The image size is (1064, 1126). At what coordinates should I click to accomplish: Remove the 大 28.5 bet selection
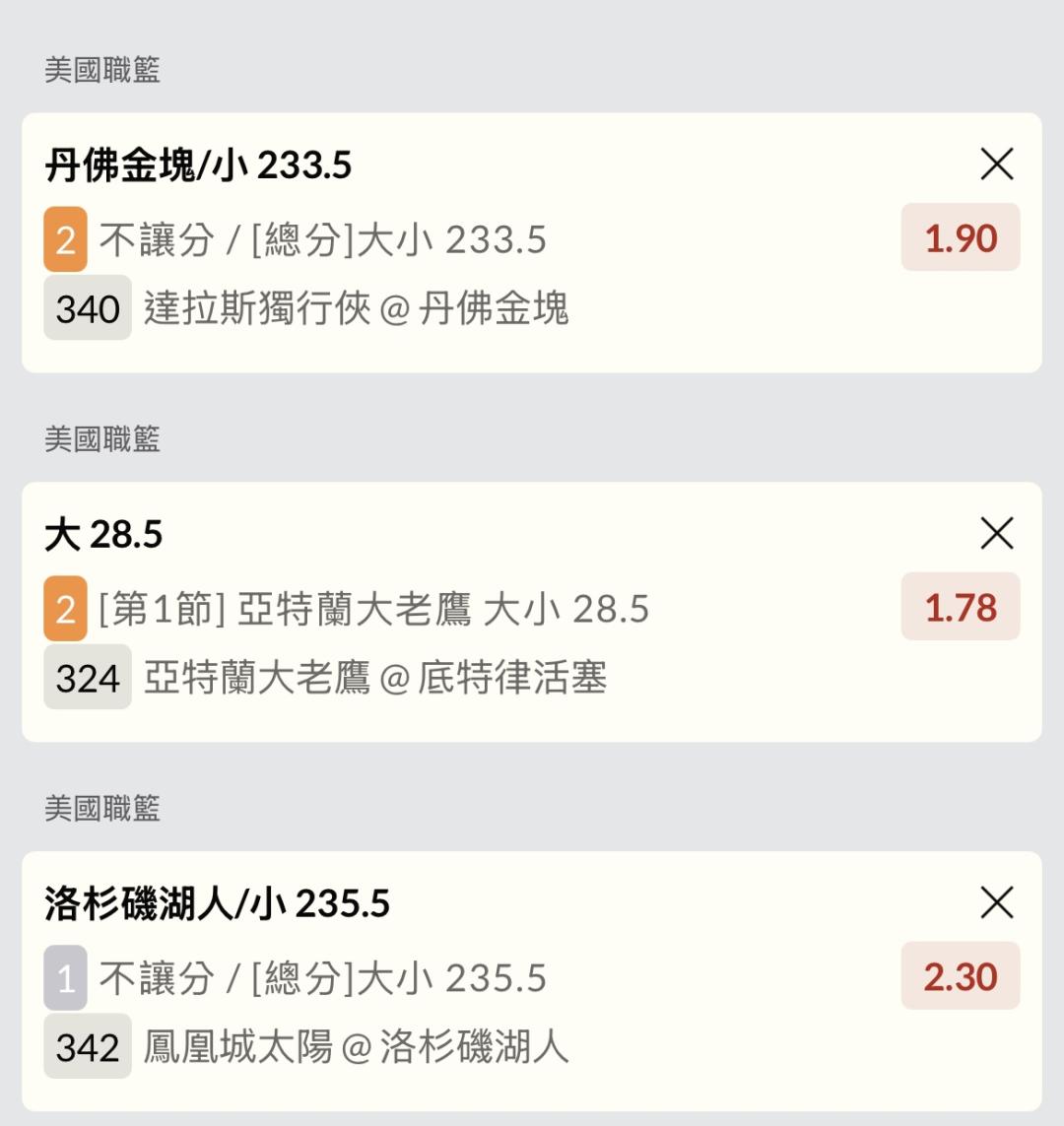997,534
